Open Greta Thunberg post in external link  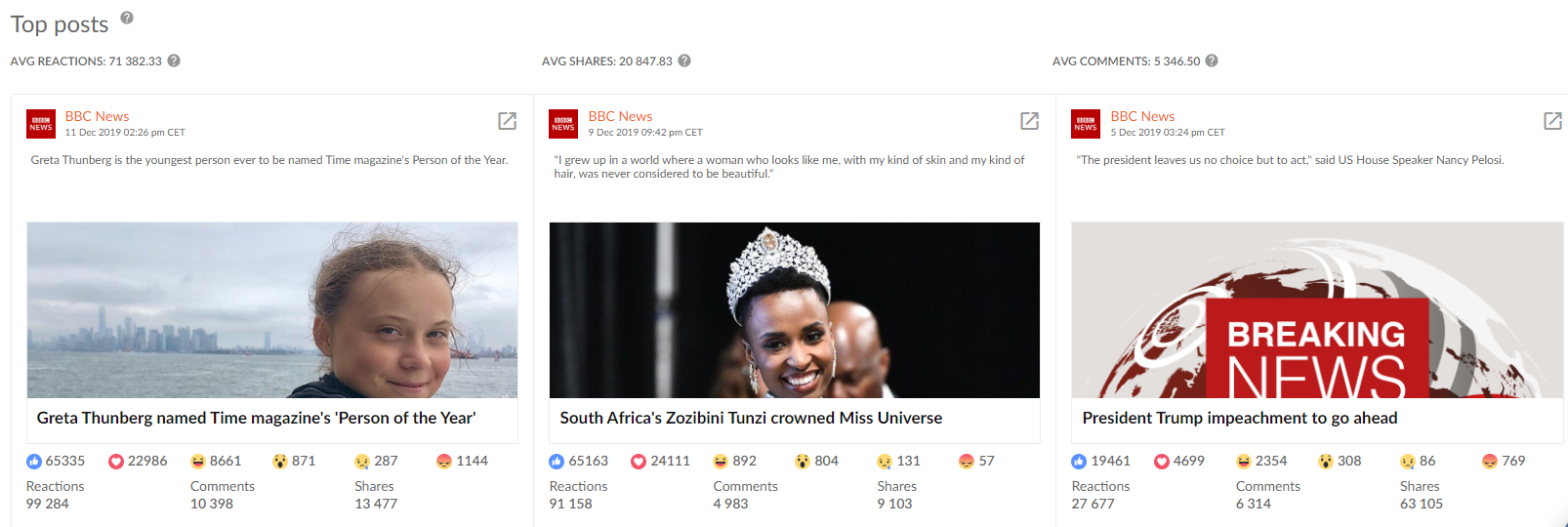point(507,121)
